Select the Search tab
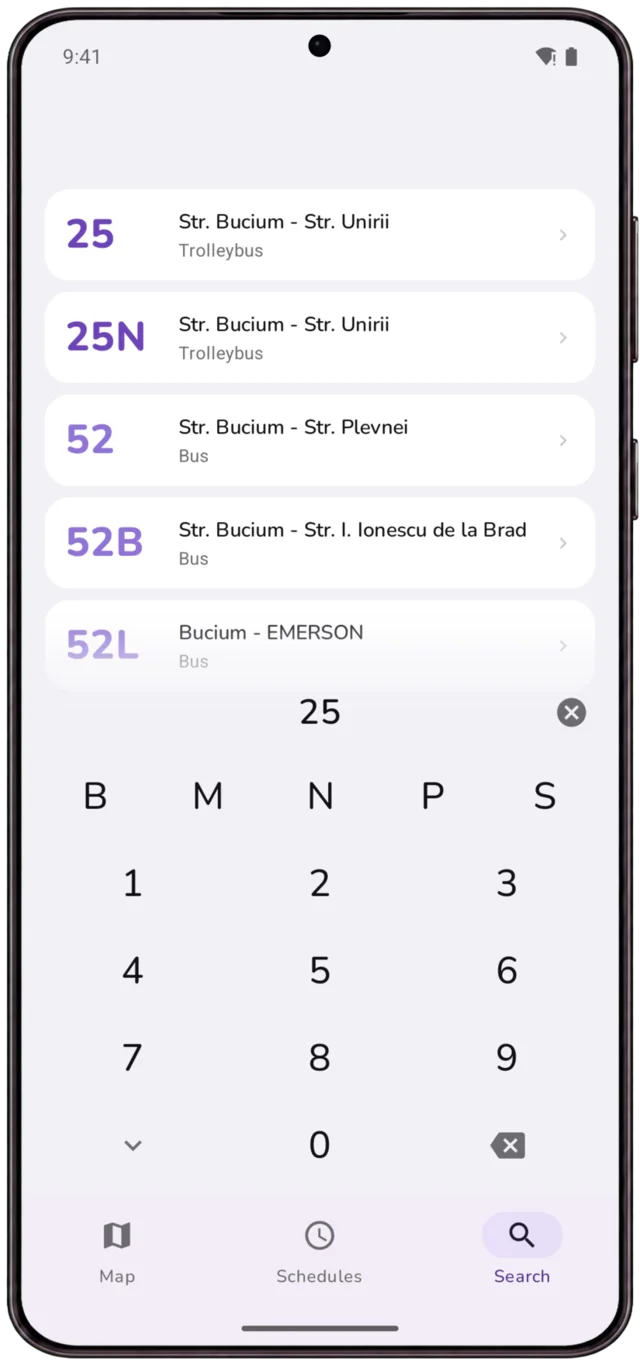Screen dimensions: 640x1365 [522, 1252]
